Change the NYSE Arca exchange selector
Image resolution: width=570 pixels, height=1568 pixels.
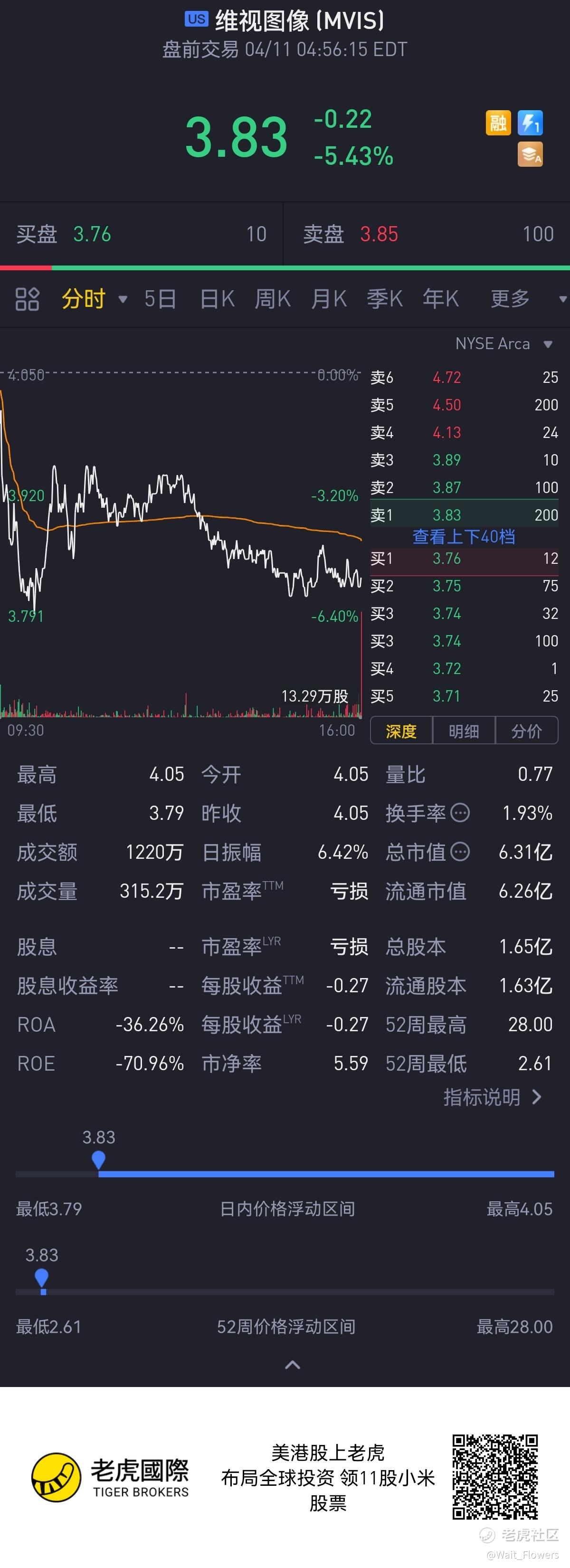pos(503,344)
